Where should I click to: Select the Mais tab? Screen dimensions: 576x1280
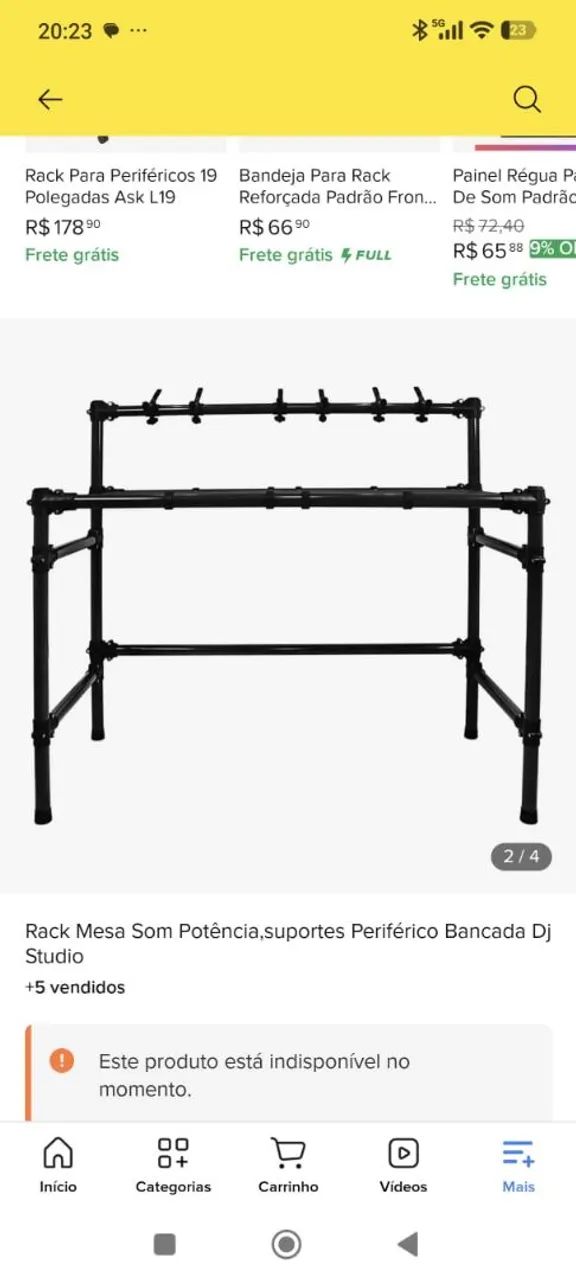[518, 1165]
